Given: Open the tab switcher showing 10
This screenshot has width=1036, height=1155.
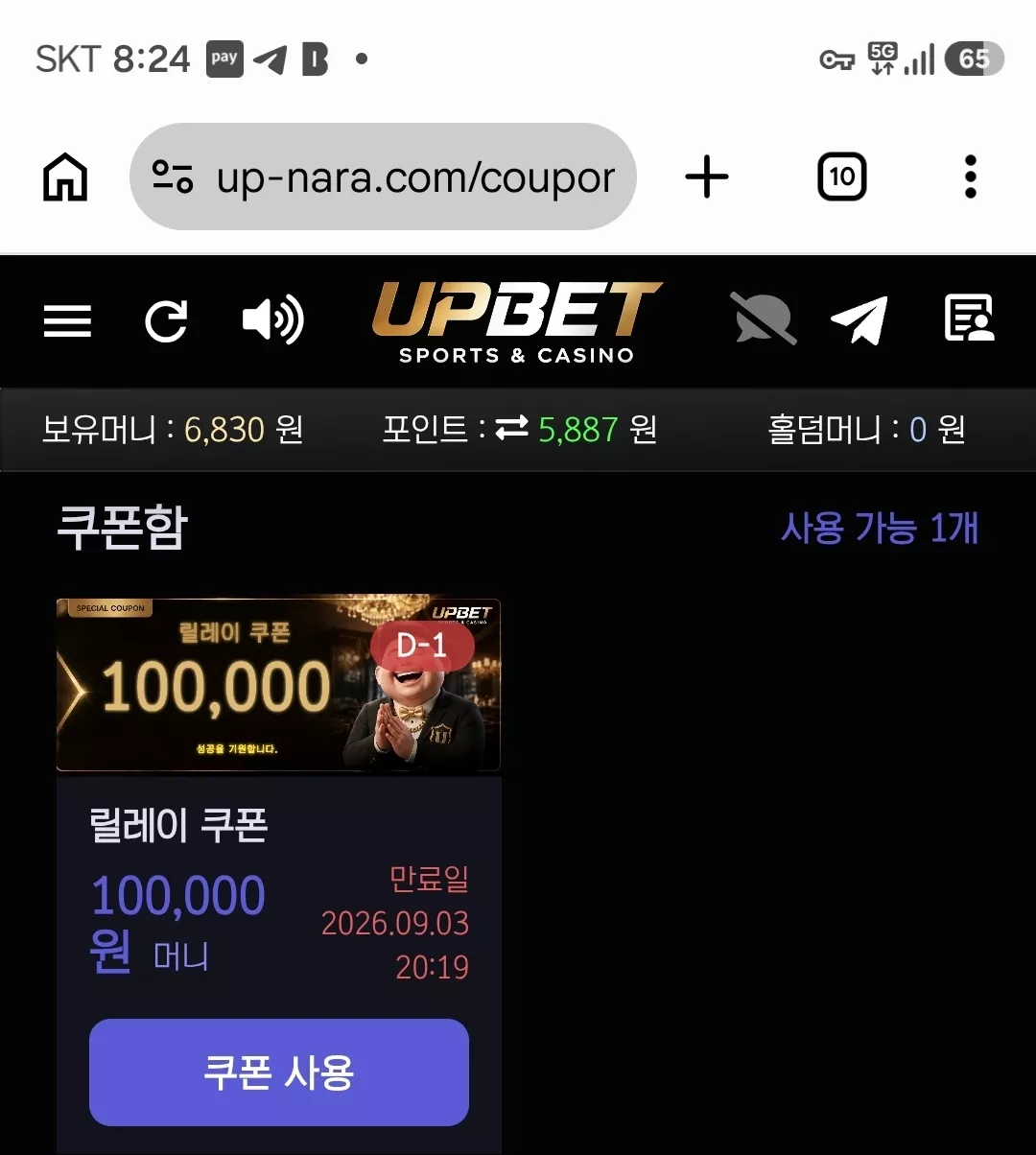Looking at the screenshot, I should (841, 177).
